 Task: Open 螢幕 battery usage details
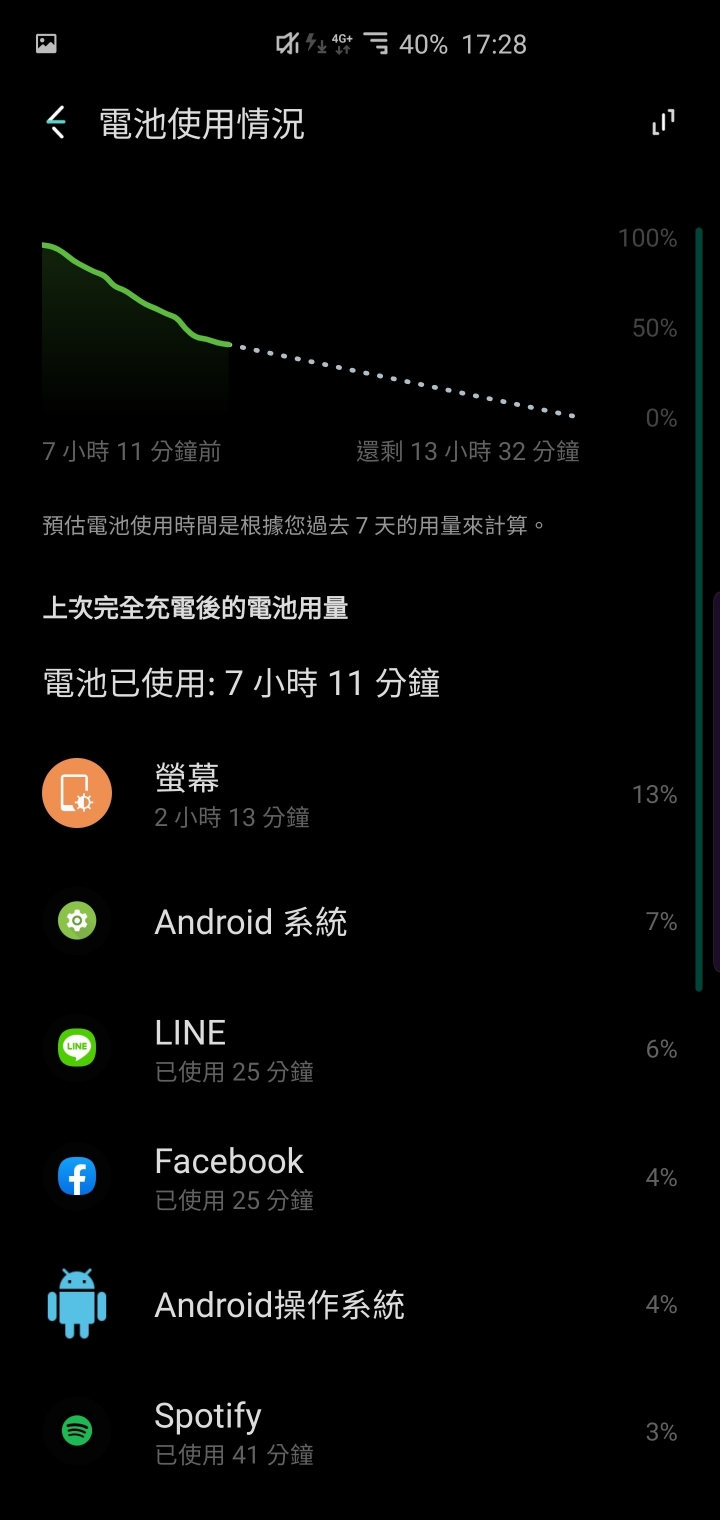[x=360, y=795]
